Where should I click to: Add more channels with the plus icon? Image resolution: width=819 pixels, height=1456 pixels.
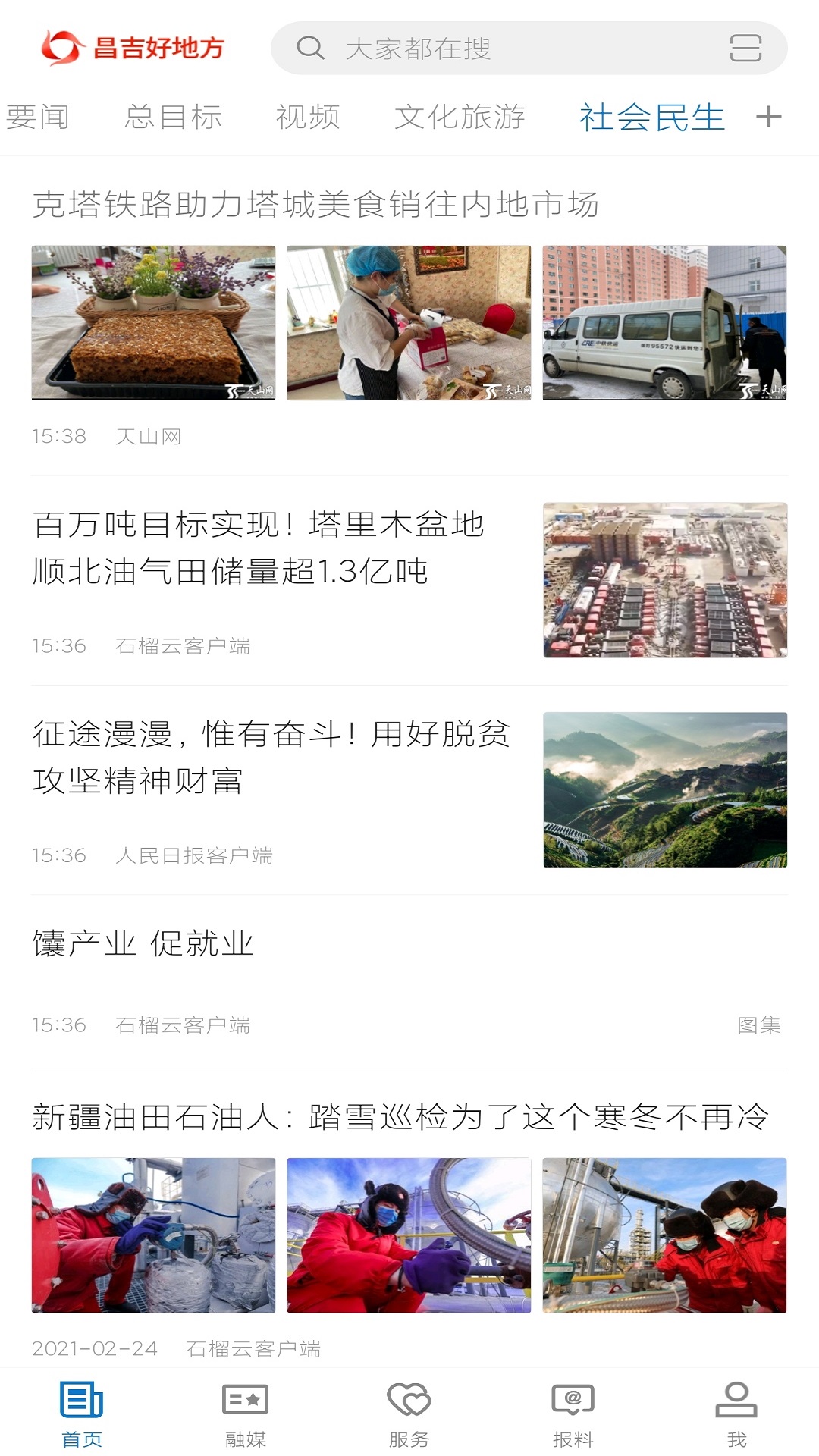click(769, 117)
